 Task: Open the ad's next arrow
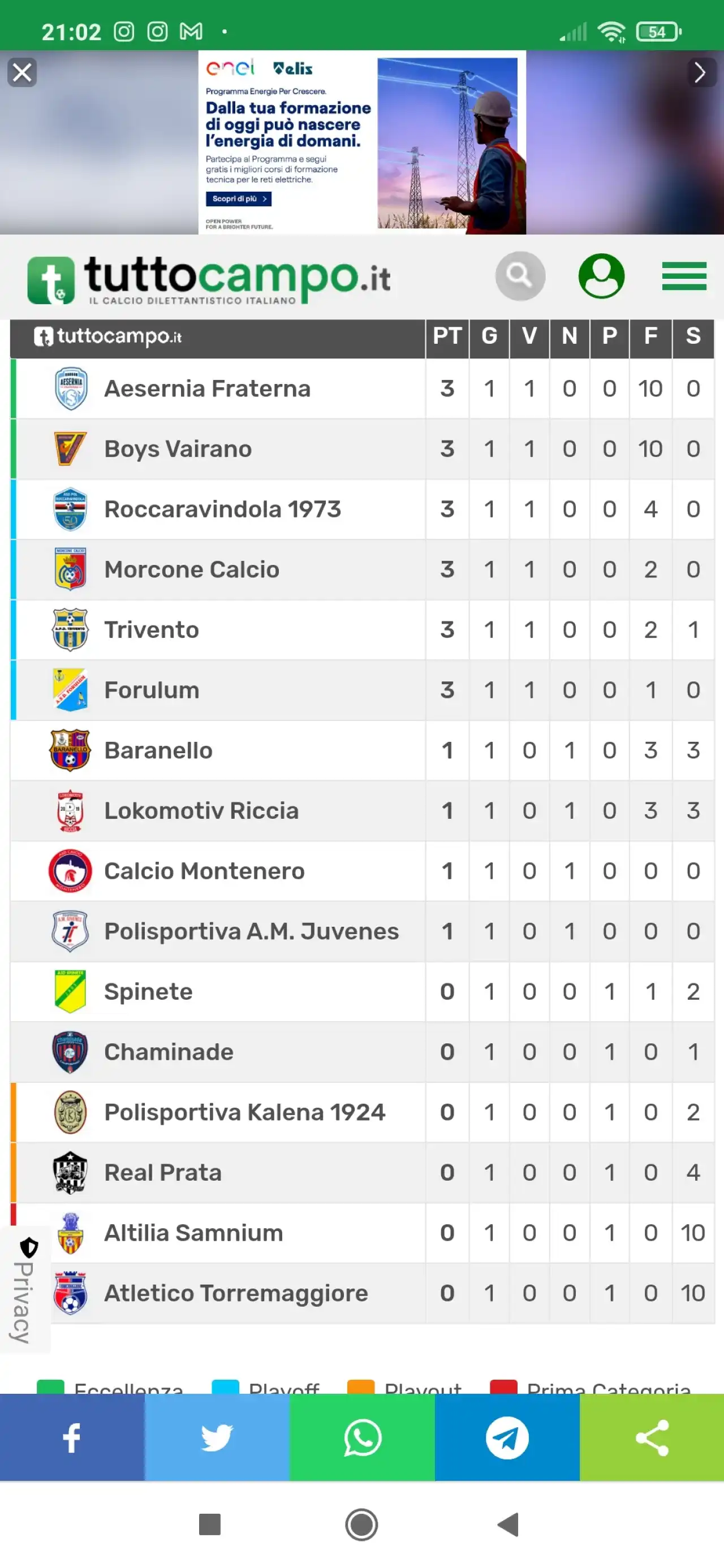pos(701,72)
